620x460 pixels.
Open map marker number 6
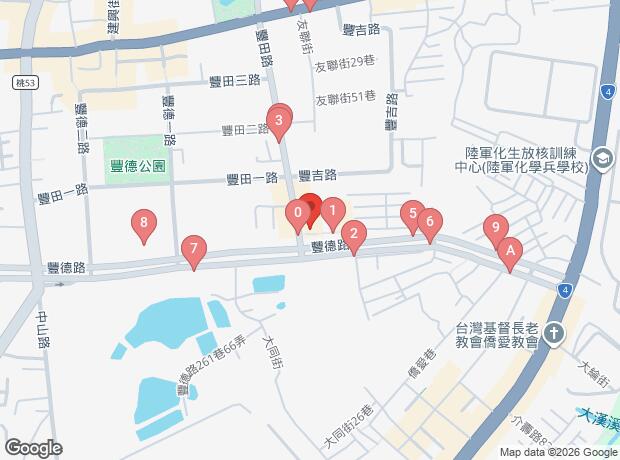tap(429, 221)
